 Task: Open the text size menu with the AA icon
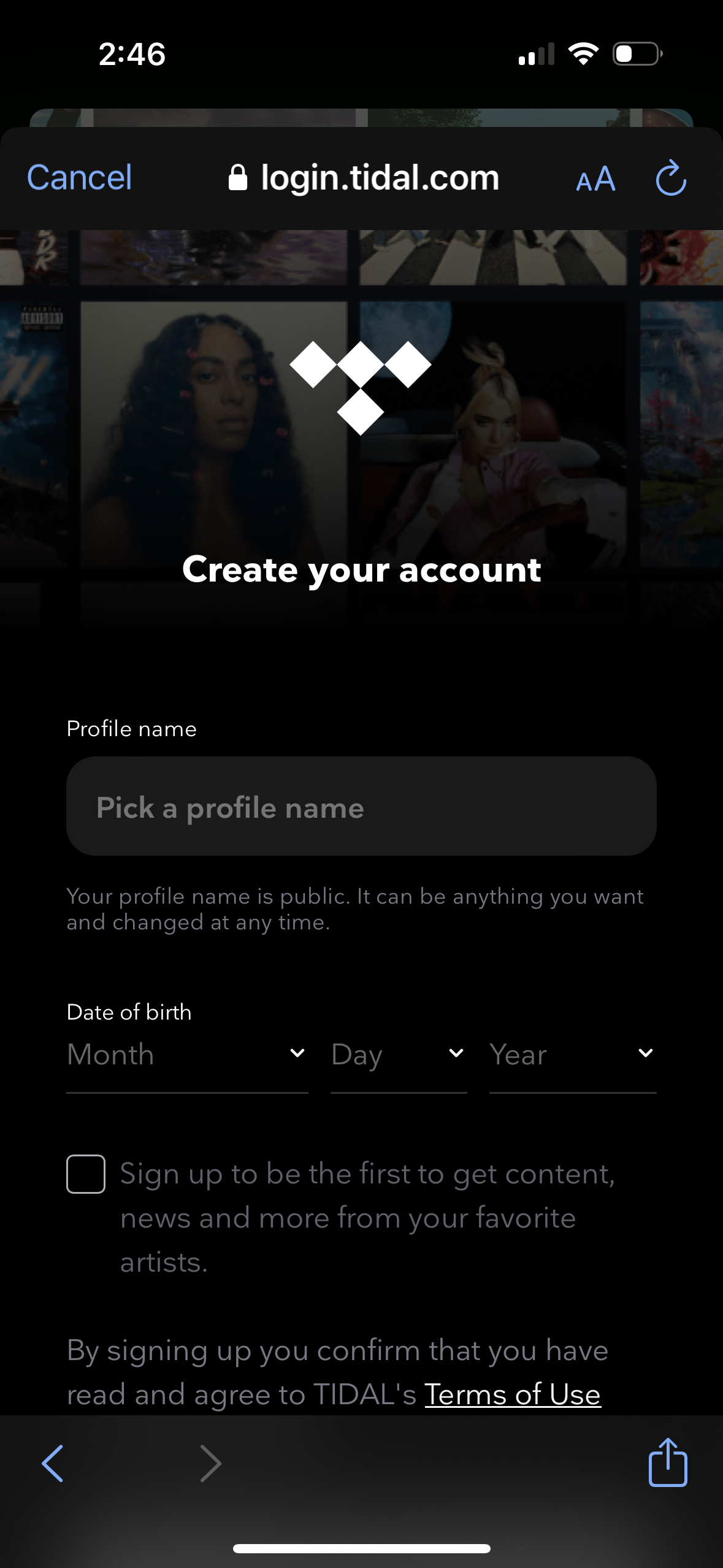tap(595, 179)
